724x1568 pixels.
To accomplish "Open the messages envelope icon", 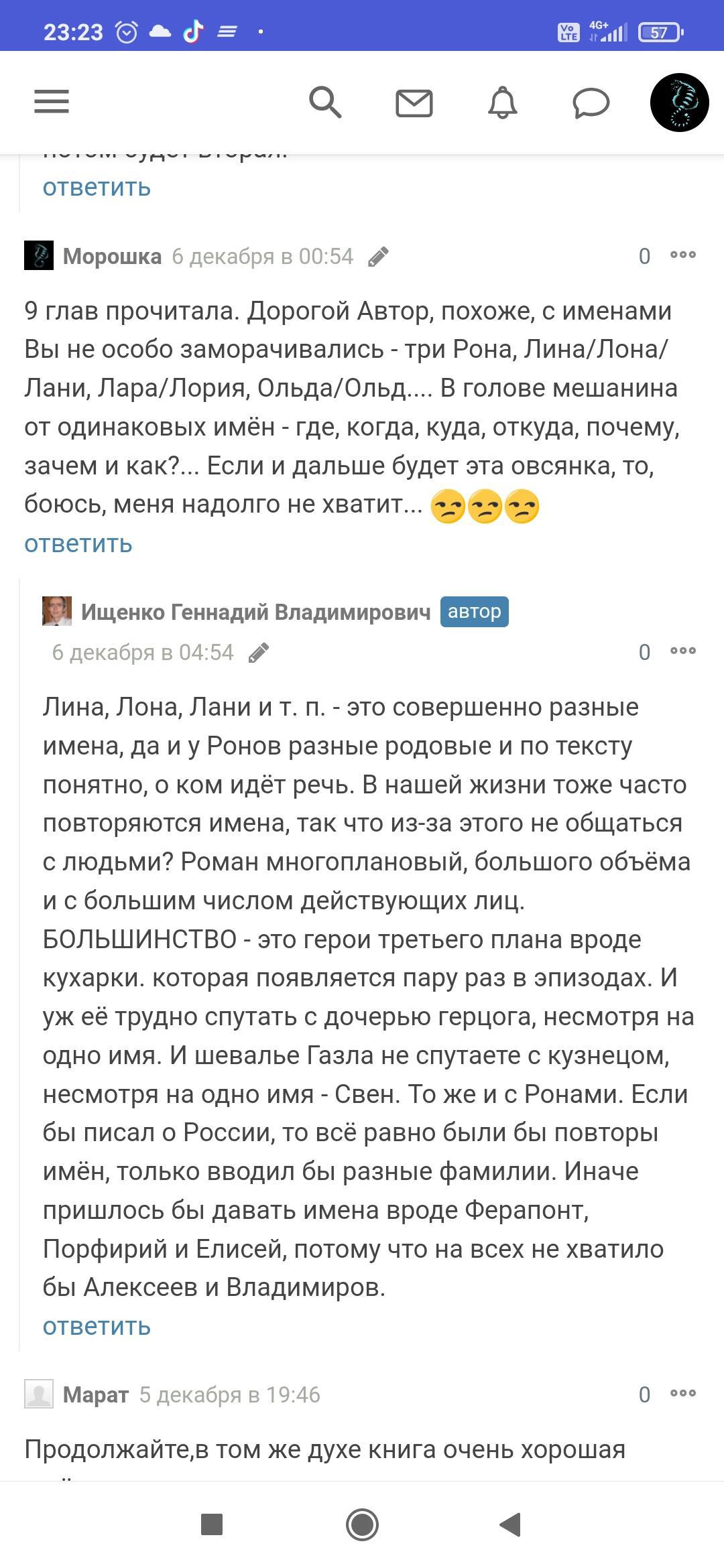I will [x=414, y=103].
